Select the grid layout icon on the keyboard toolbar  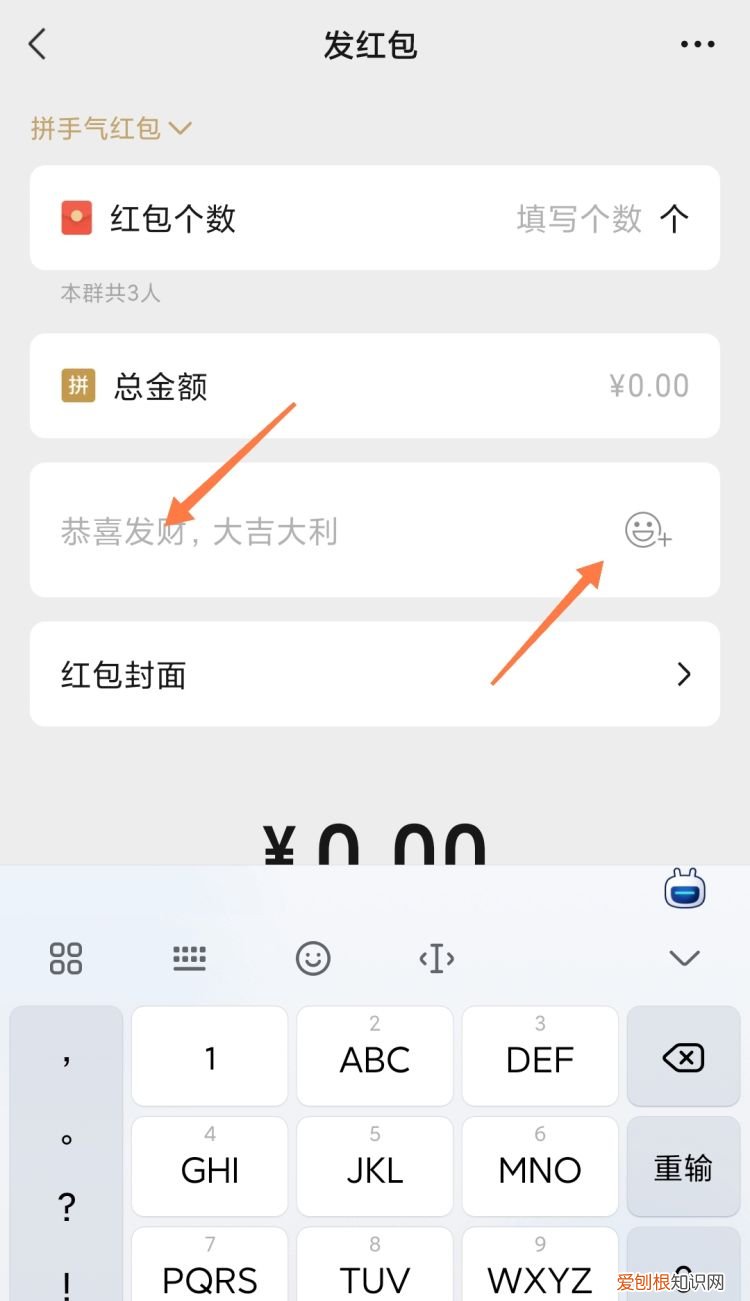point(66,957)
